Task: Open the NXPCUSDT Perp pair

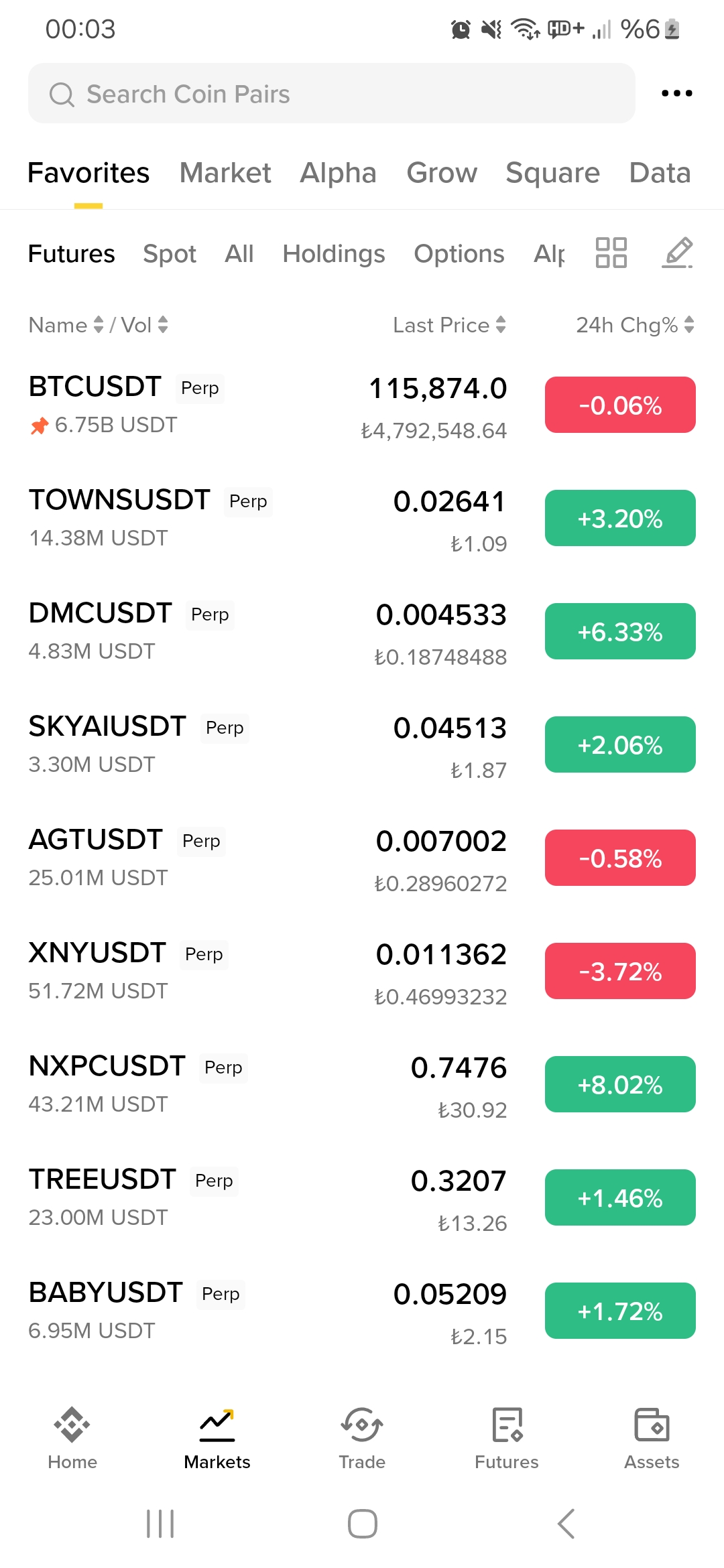Action: point(362,1086)
